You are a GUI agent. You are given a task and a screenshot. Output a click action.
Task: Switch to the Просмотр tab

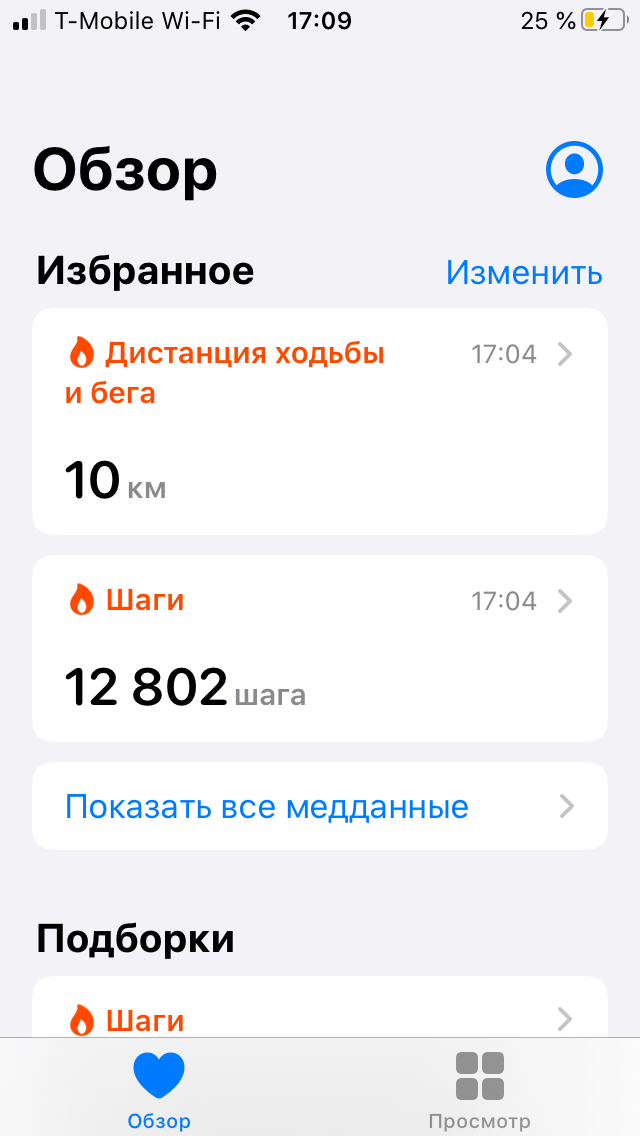point(479,1089)
